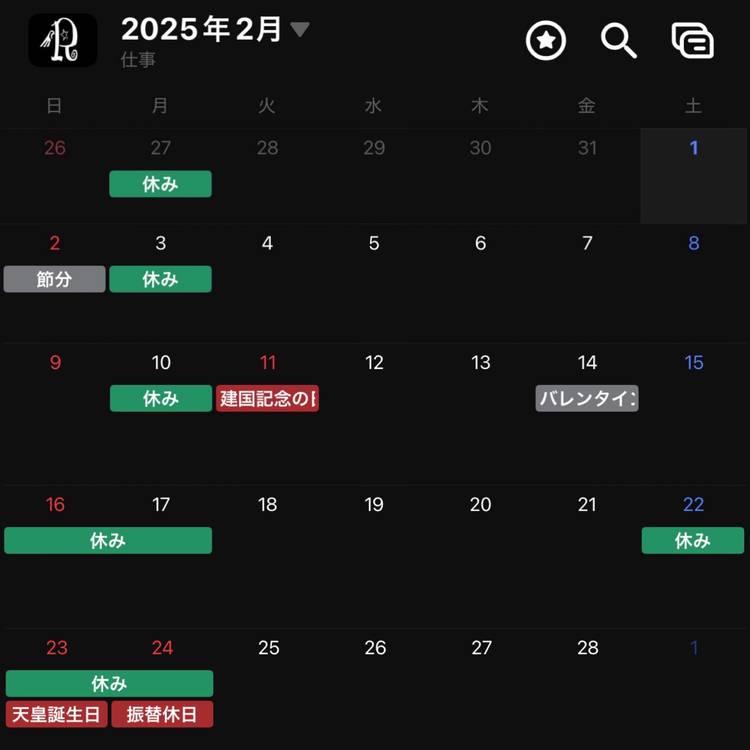Open the 振替休日 holiday on February 24
Screen dimensions: 750x750
pyautogui.click(x=162, y=715)
